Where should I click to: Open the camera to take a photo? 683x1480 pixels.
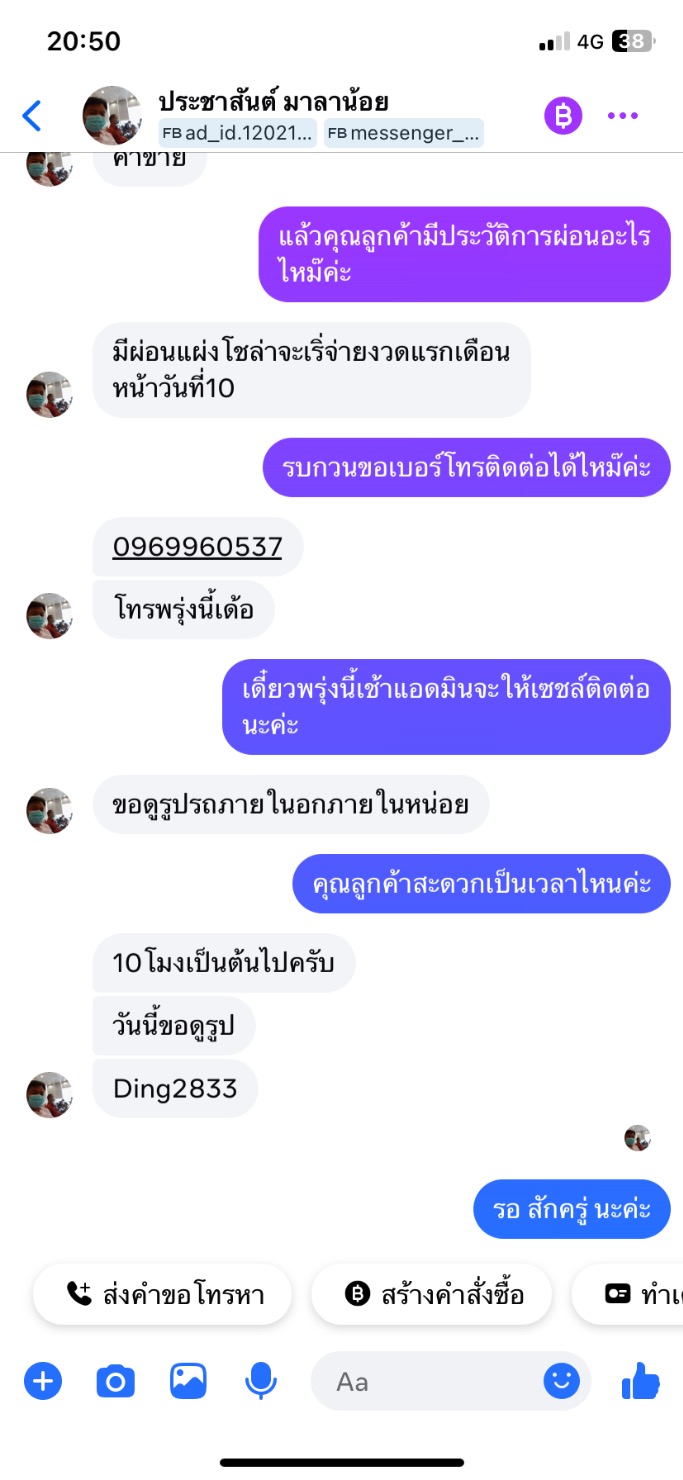tap(115, 1382)
